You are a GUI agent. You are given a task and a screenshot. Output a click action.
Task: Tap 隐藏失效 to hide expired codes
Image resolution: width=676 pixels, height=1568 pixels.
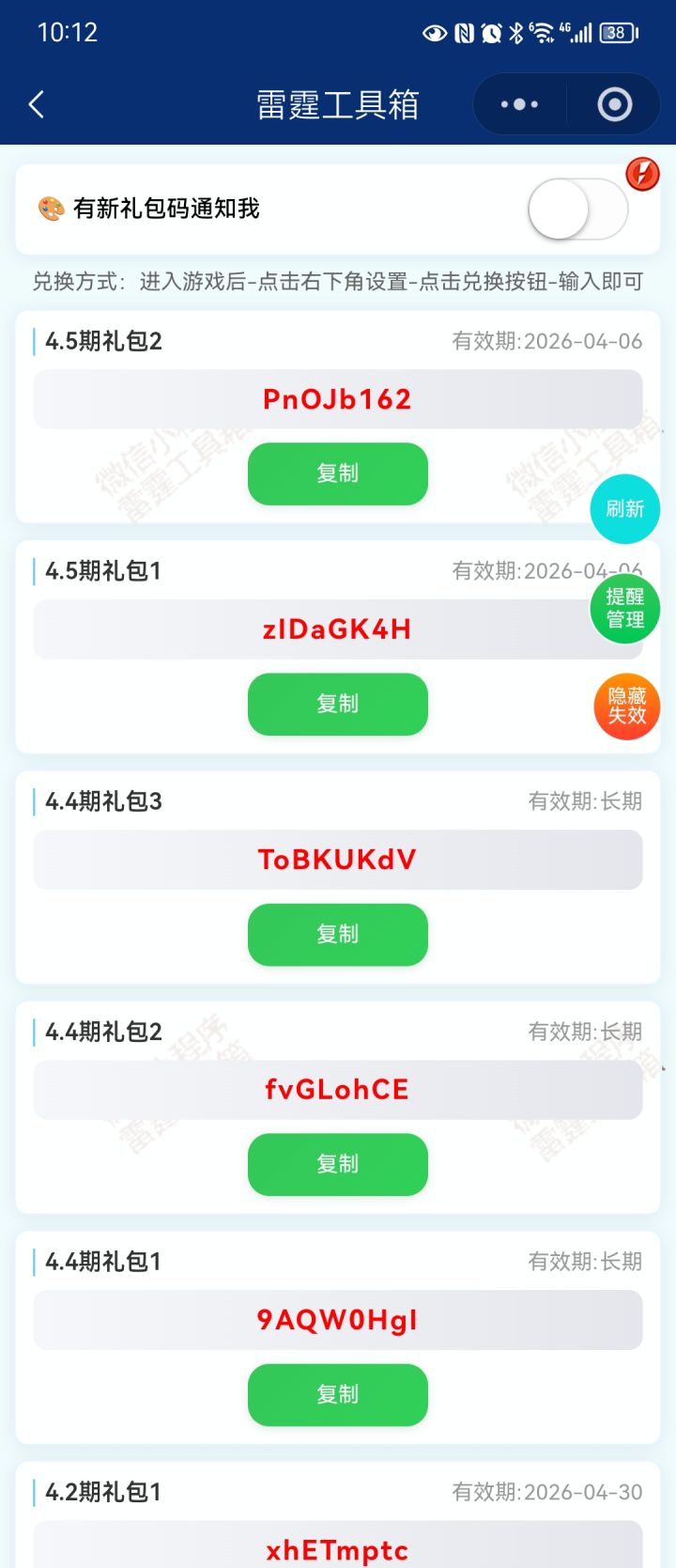tap(625, 706)
